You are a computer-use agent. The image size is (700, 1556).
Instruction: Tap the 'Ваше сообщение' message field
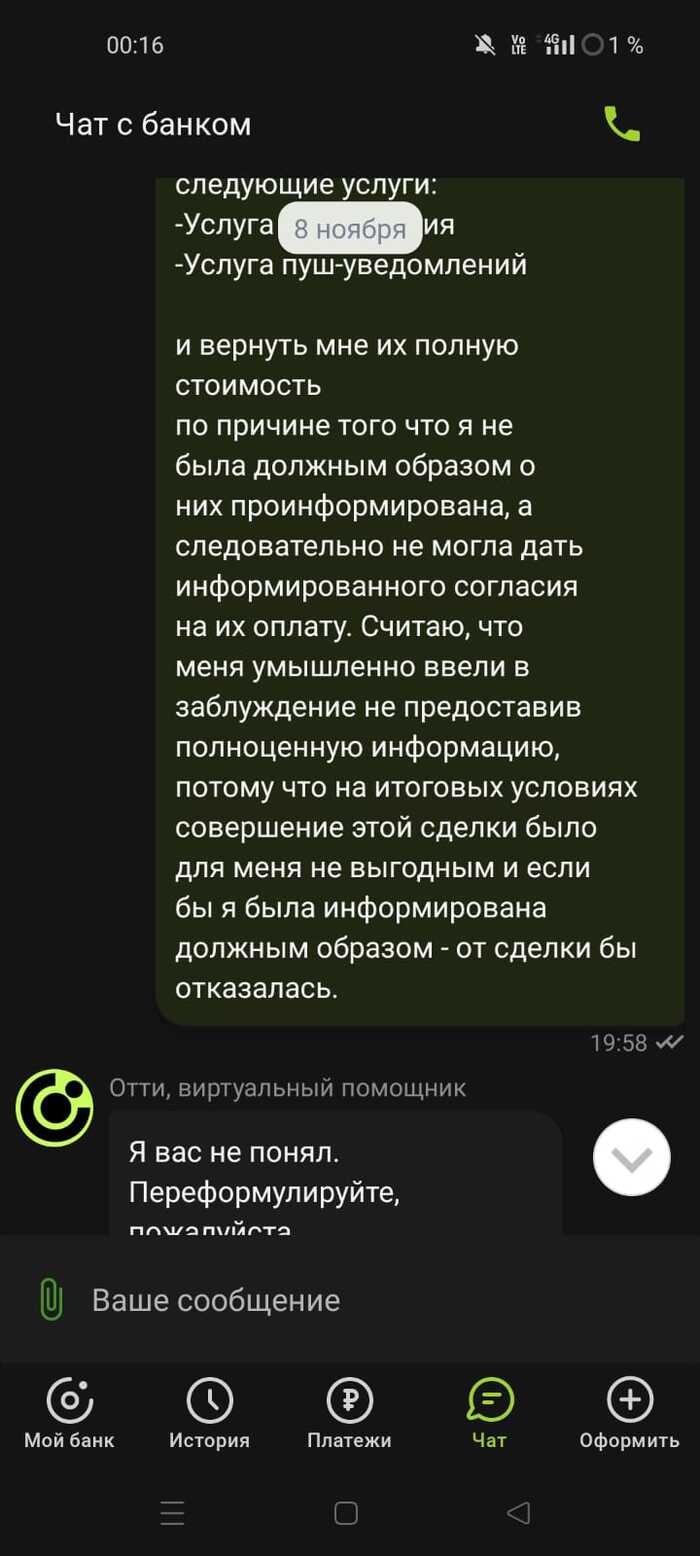point(370,1300)
